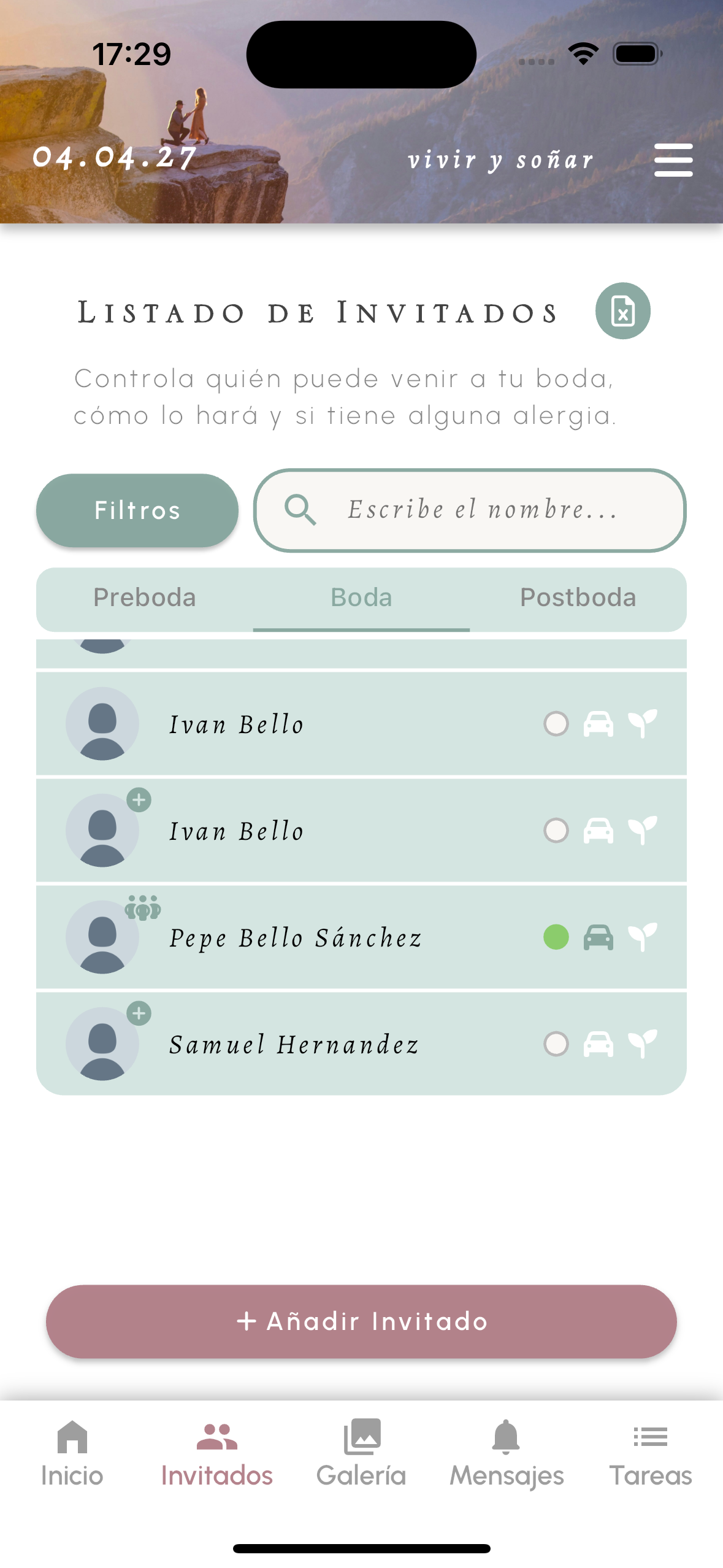Image resolution: width=723 pixels, height=1568 pixels.
Task: Open the hamburger menu
Action: 673,160
